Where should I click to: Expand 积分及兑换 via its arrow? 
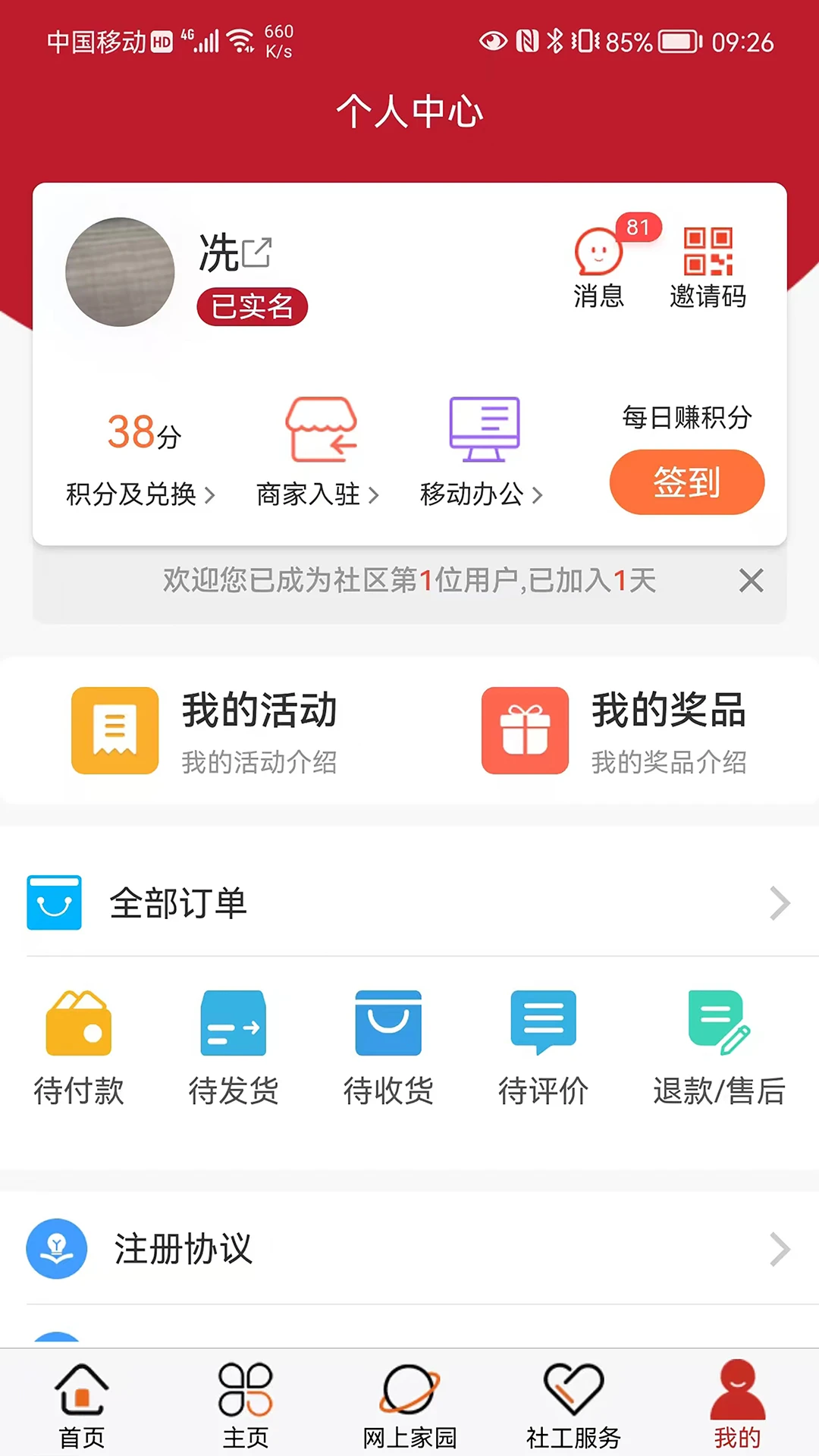coord(212,495)
